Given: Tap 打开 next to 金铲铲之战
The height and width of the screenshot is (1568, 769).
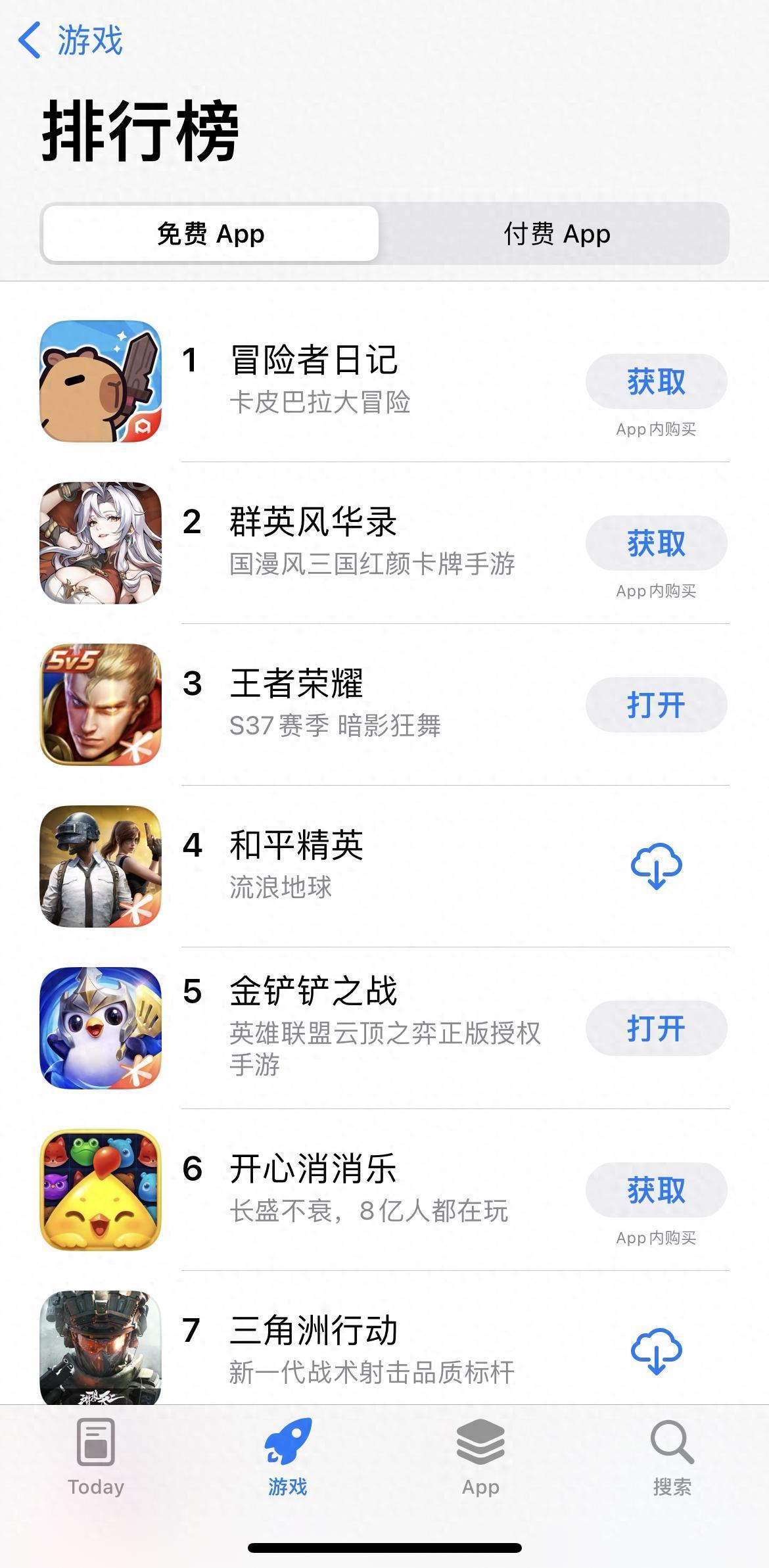Looking at the screenshot, I should coord(655,1028).
